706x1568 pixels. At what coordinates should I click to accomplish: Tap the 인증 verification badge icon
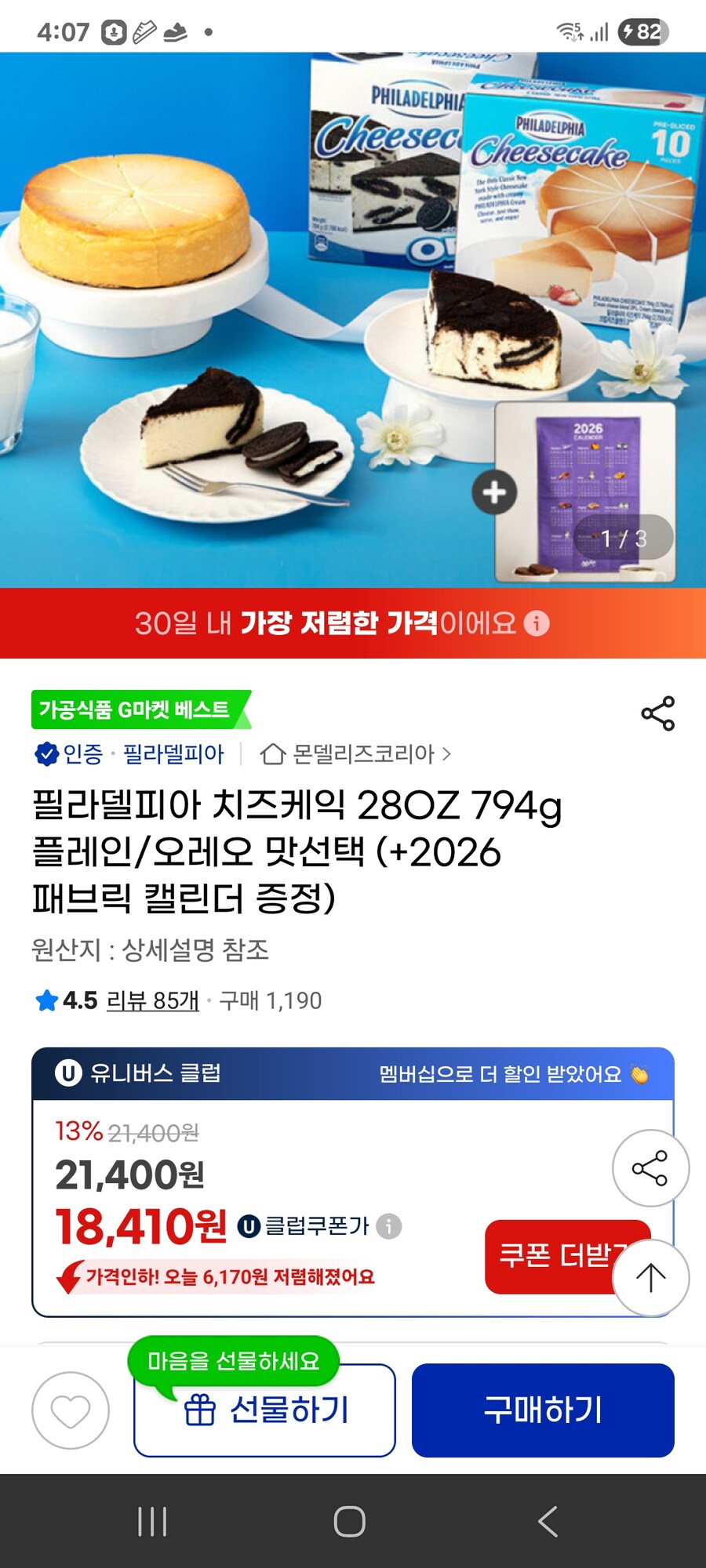point(49,755)
